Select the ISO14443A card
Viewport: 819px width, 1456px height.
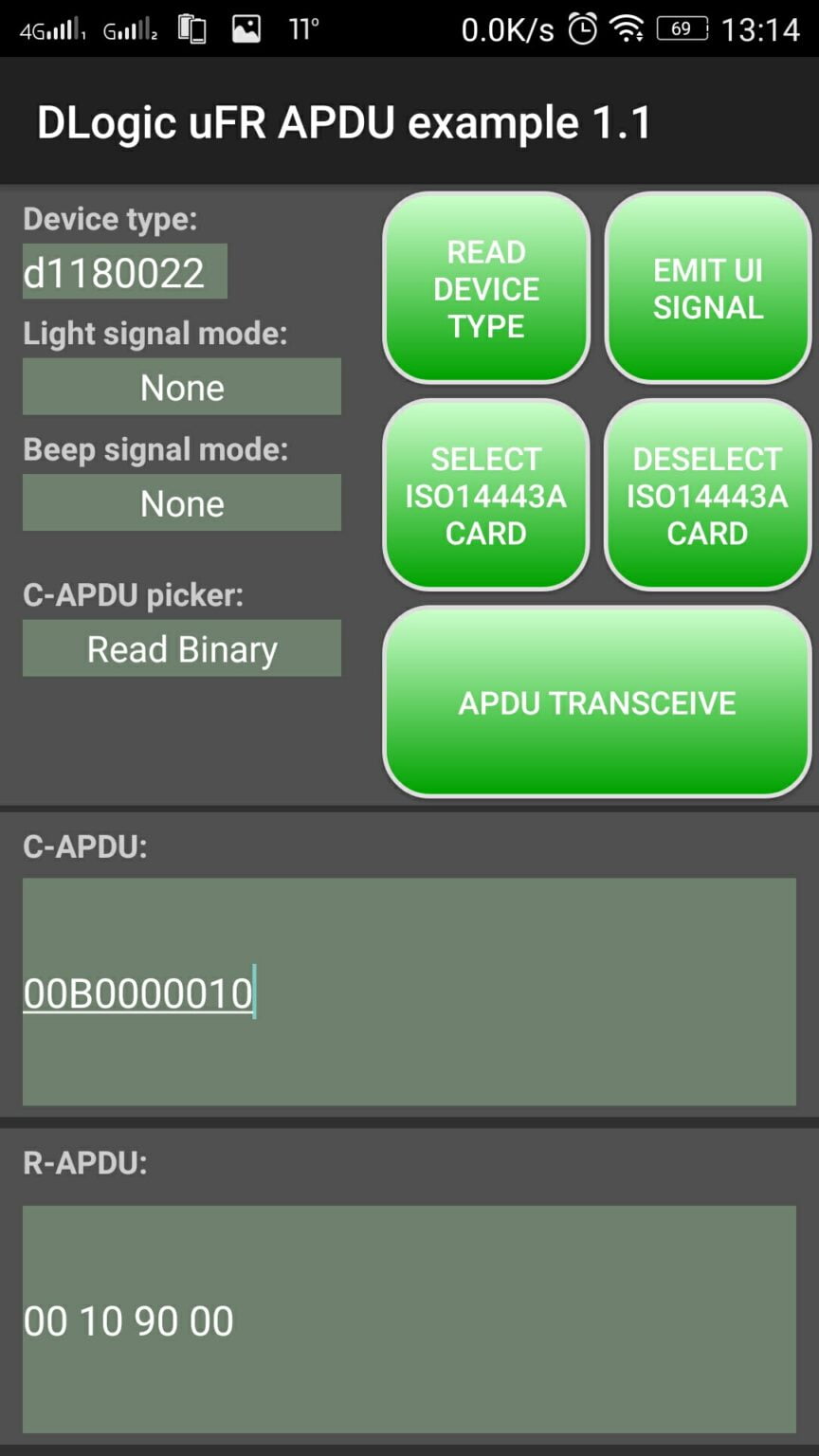click(x=486, y=495)
